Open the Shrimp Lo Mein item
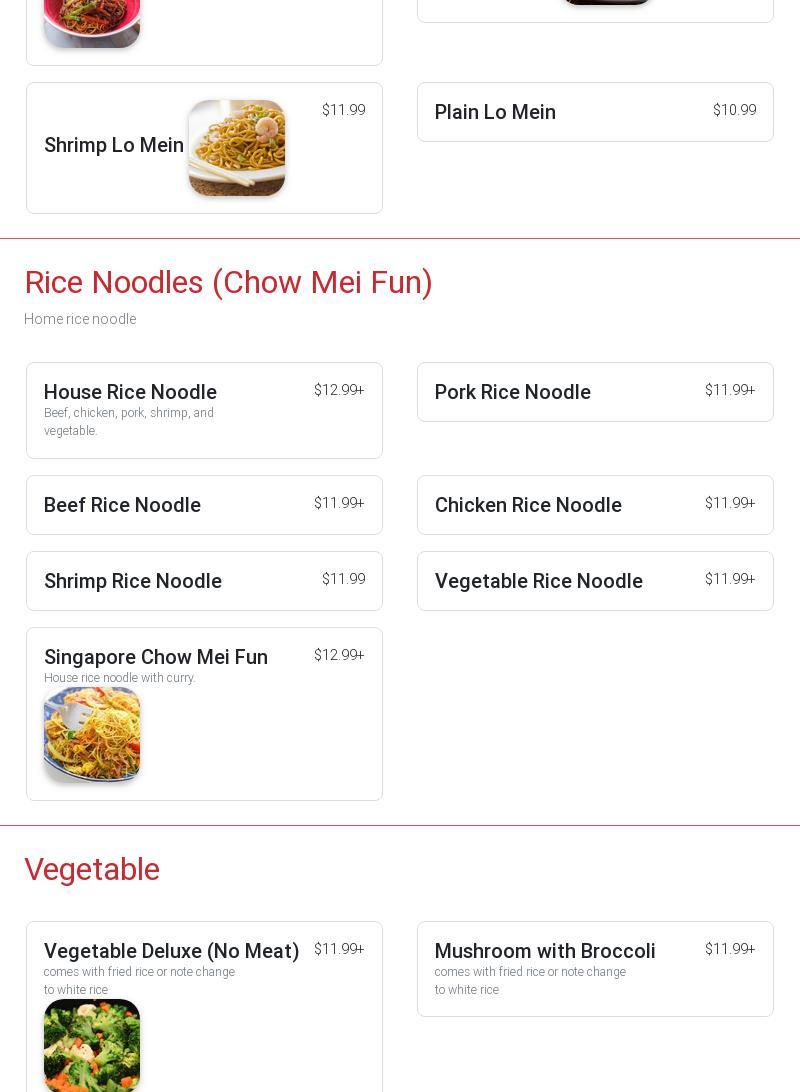 point(204,147)
